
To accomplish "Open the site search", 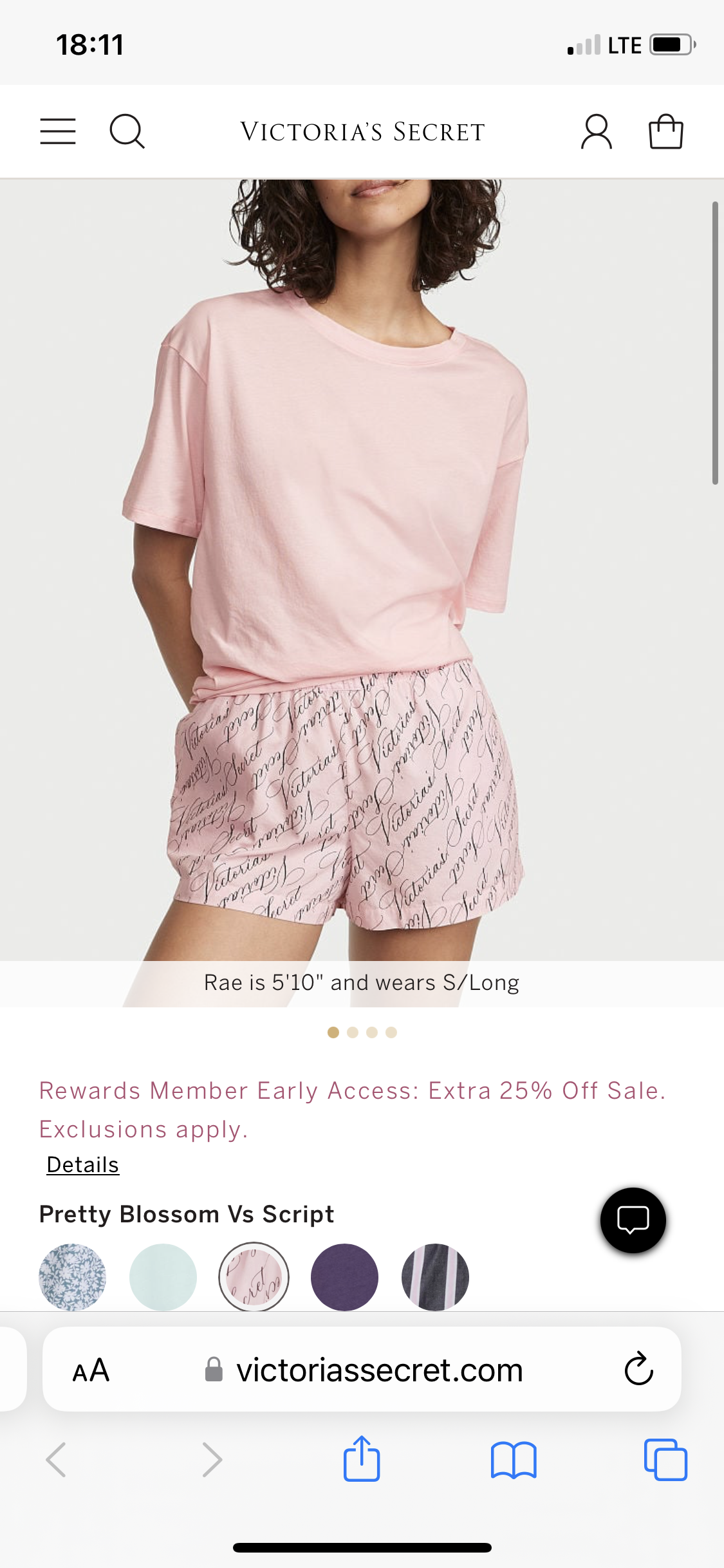I will (x=127, y=131).
